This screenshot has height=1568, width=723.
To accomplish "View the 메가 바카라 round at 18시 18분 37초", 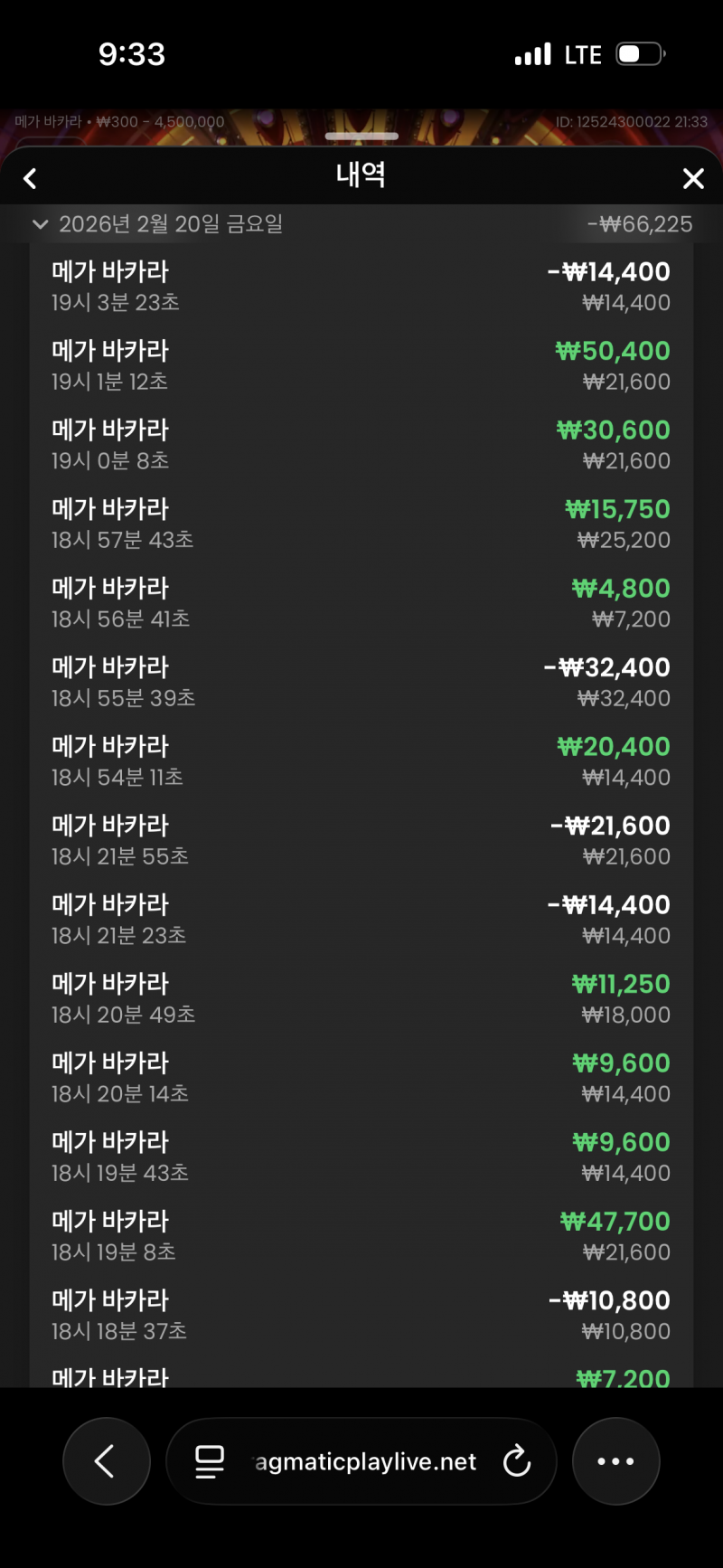I will pyautogui.click(x=361, y=1315).
